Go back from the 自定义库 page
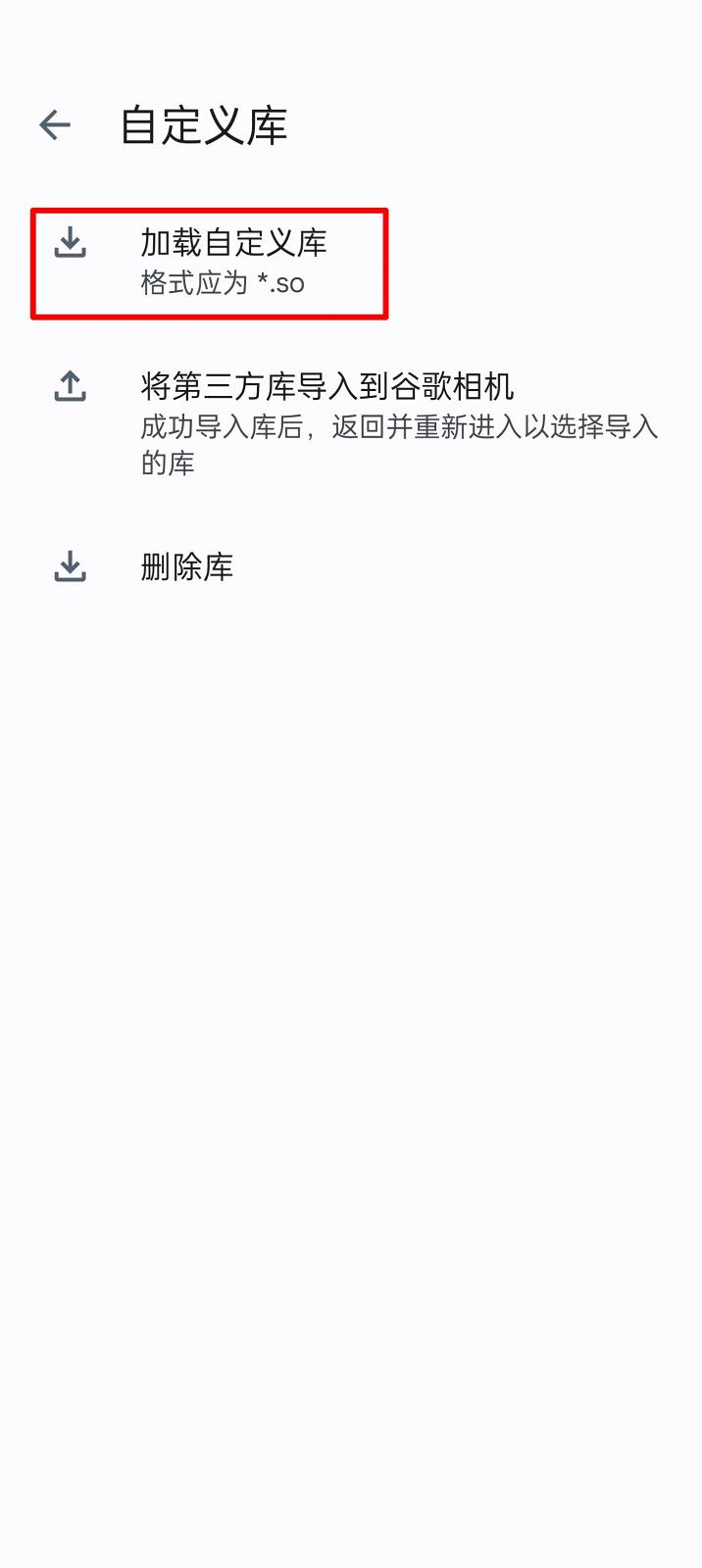 pyautogui.click(x=55, y=124)
